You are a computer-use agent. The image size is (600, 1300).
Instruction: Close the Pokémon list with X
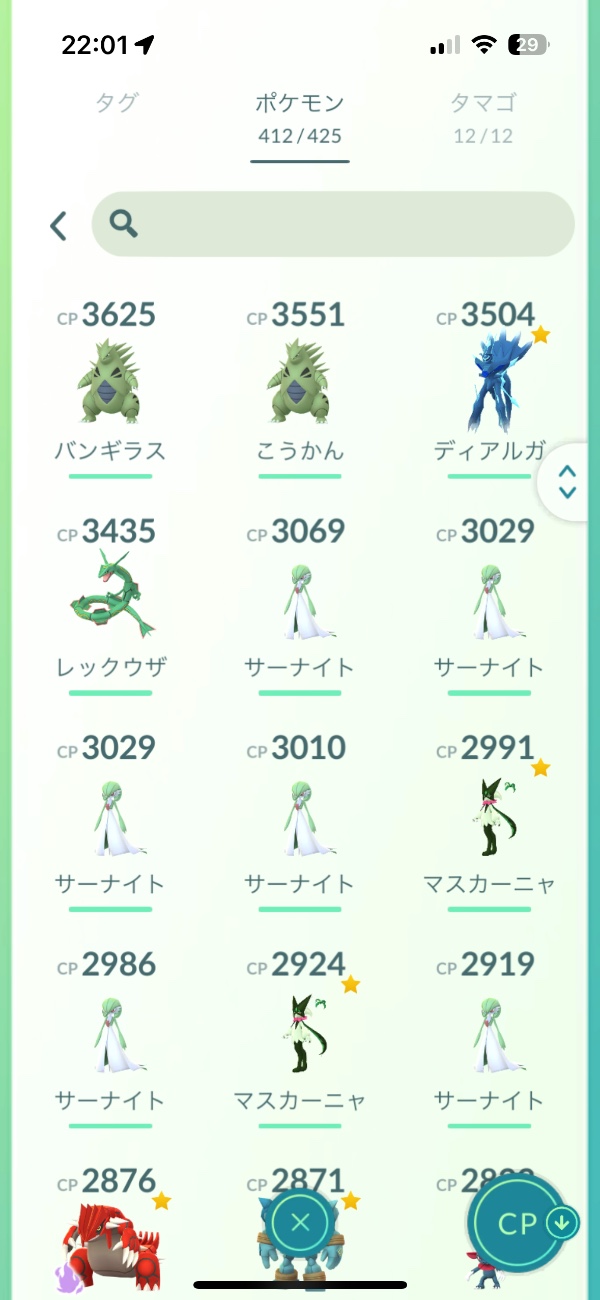(301, 1222)
